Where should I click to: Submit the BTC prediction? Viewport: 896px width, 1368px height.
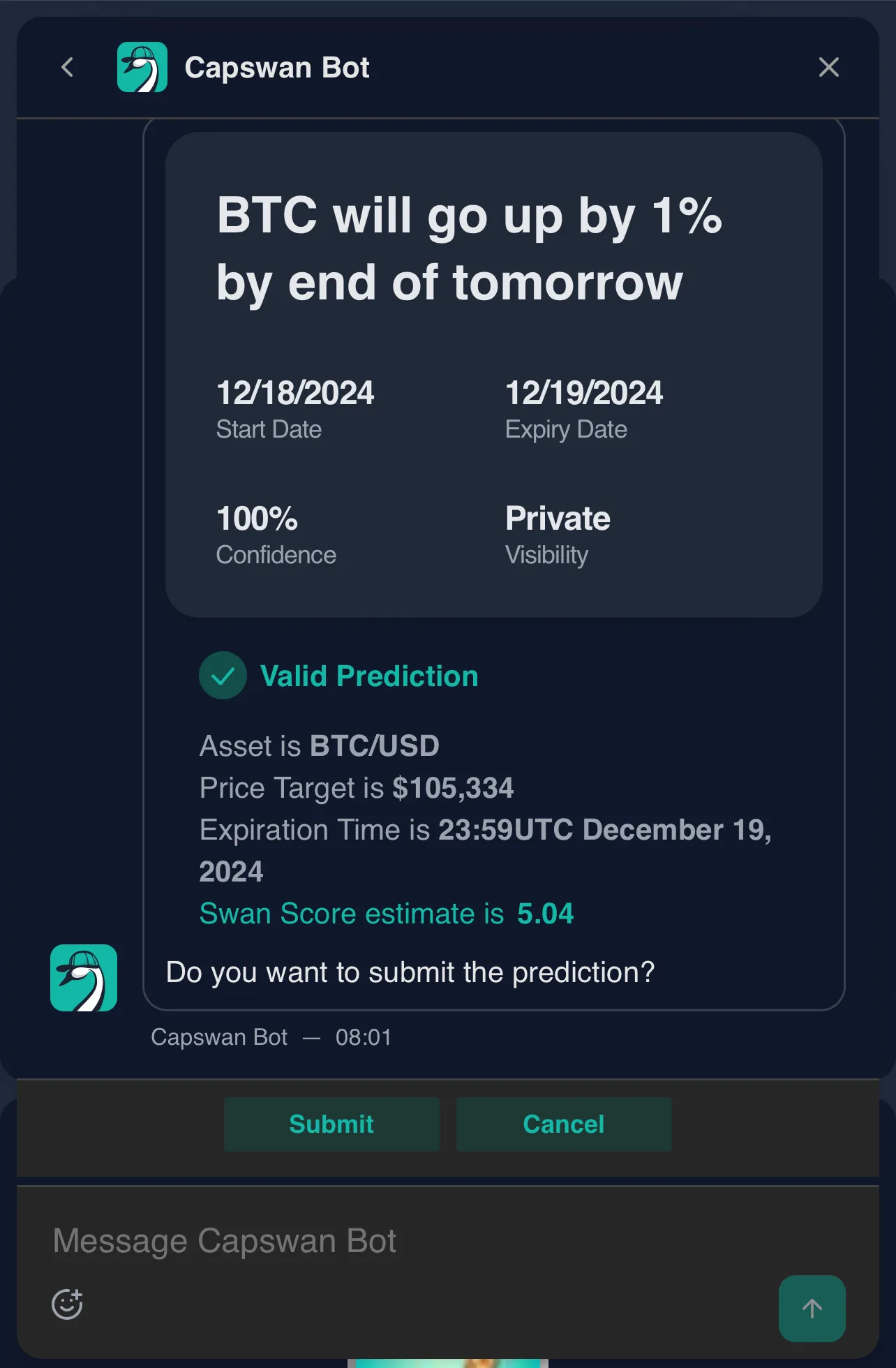click(331, 1124)
